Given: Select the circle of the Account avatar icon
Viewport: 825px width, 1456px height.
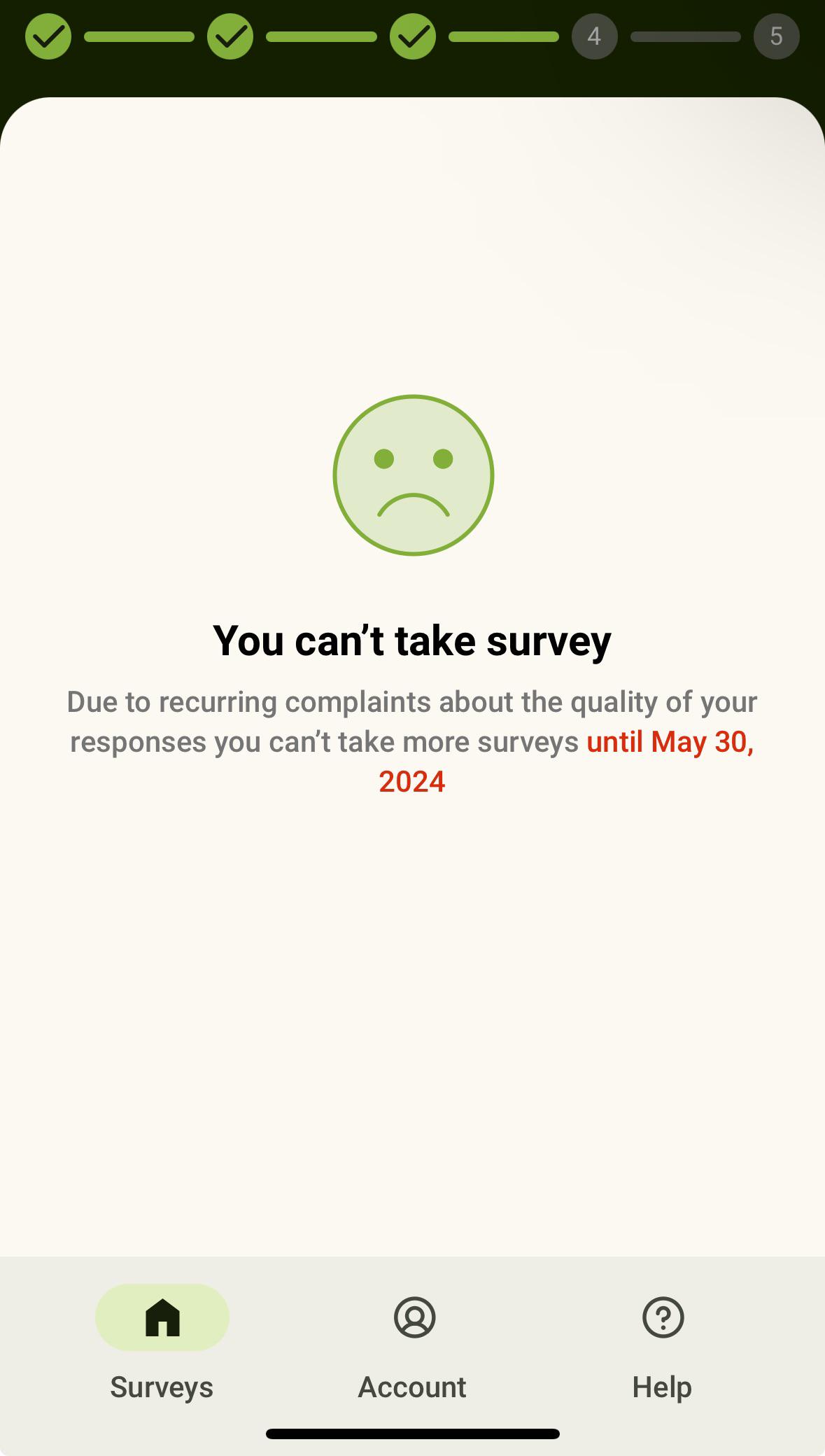Looking at the screenshot, I should [x=412, y=1318].
